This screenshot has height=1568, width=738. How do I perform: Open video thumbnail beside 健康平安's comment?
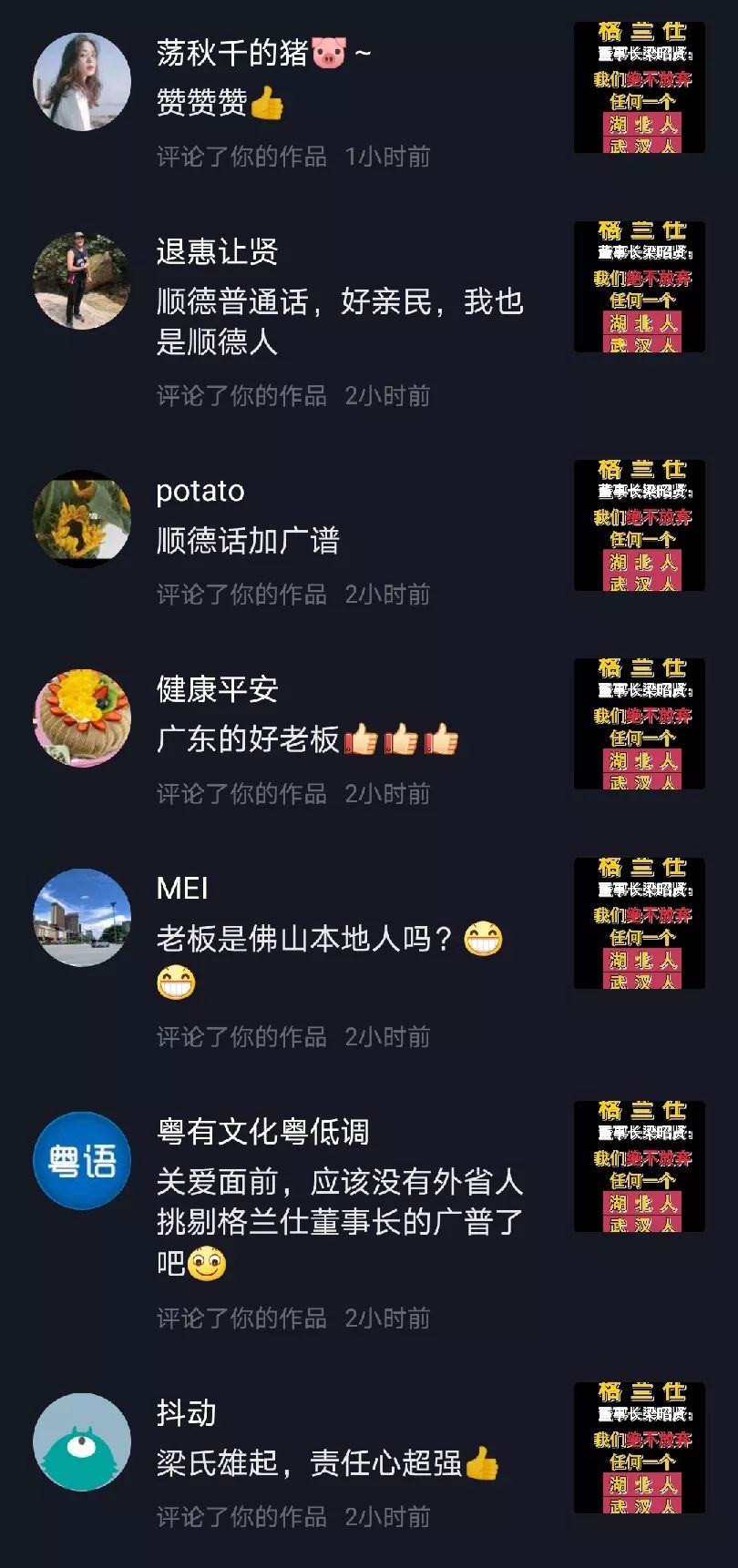coord(640,724)
